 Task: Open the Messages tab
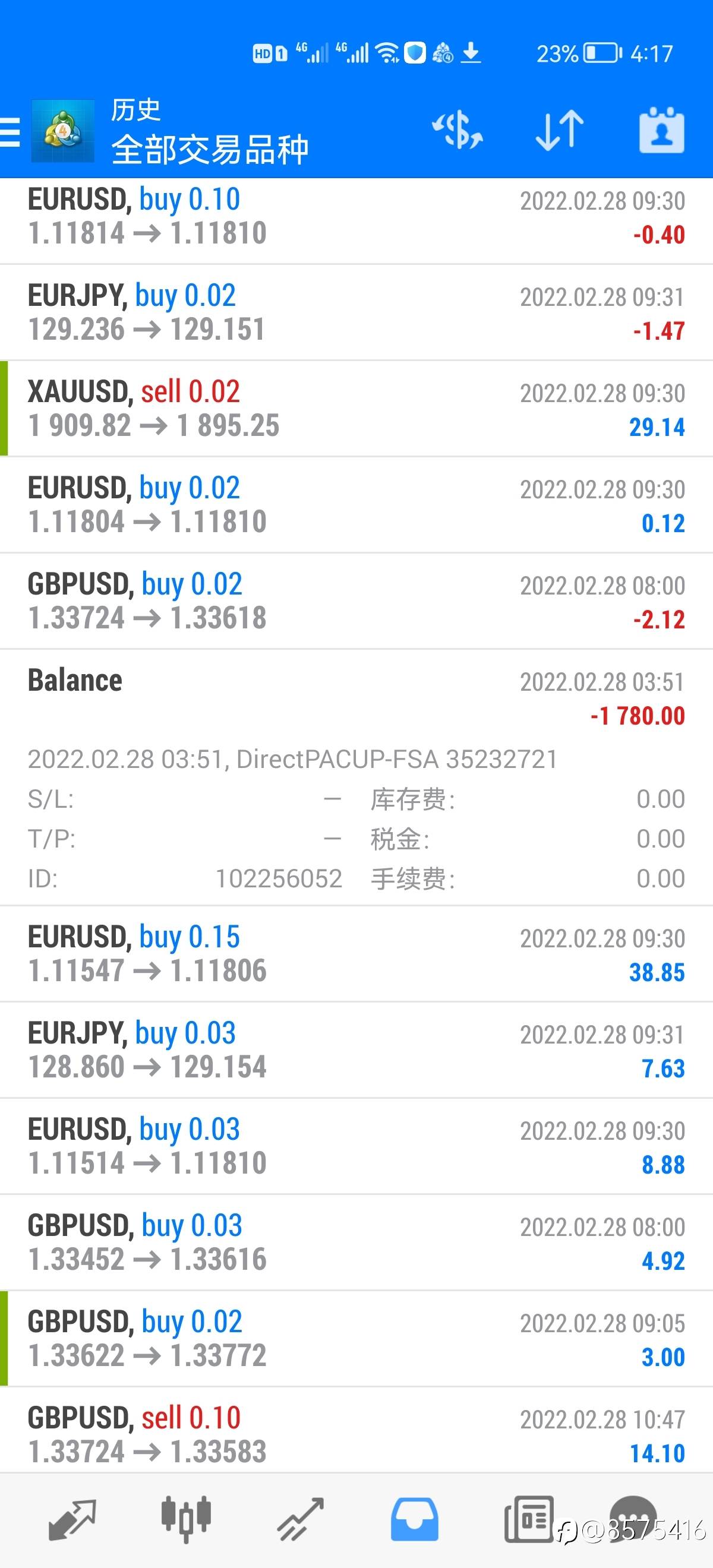[633, 1519]
